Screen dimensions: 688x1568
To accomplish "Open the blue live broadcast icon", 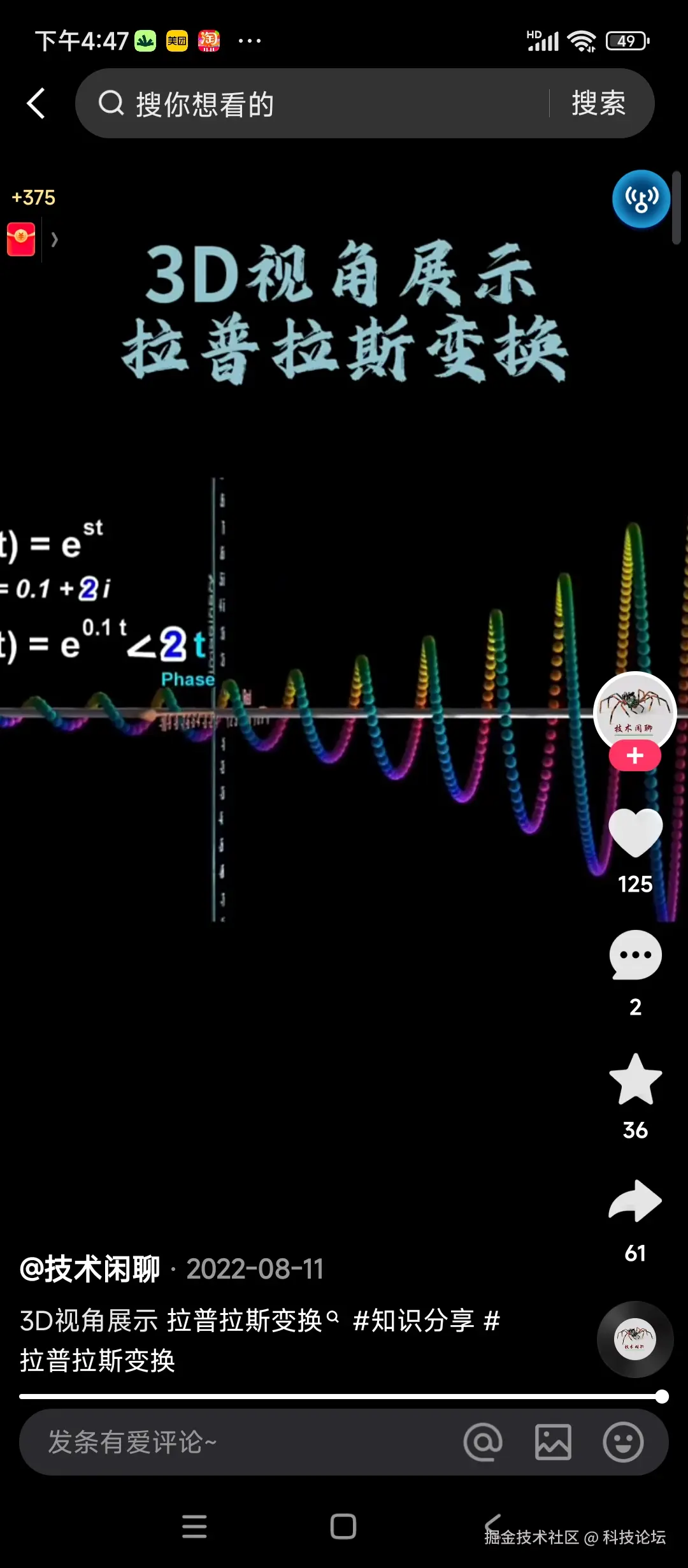I will point(640,199).
